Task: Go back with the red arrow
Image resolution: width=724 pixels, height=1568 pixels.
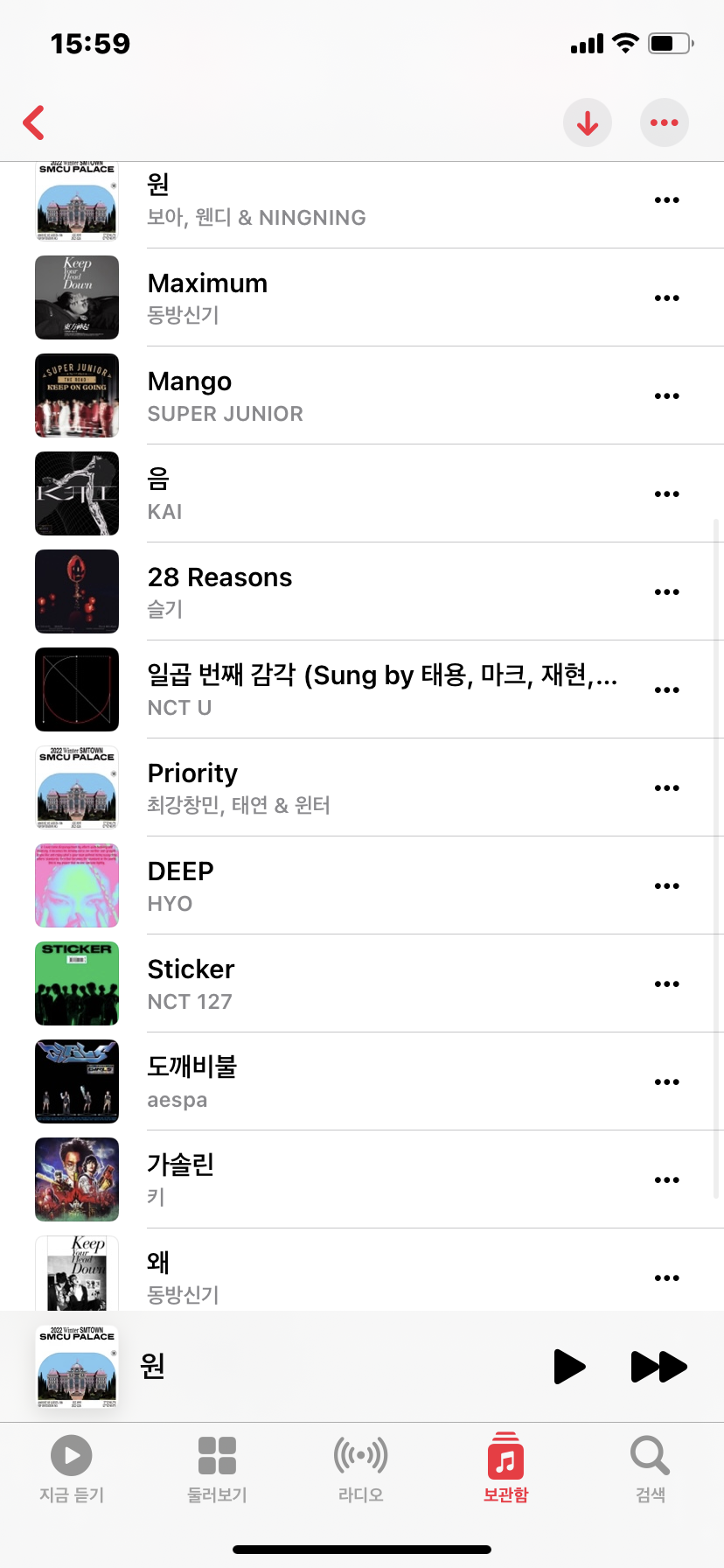Action: (x=34, y=122)
